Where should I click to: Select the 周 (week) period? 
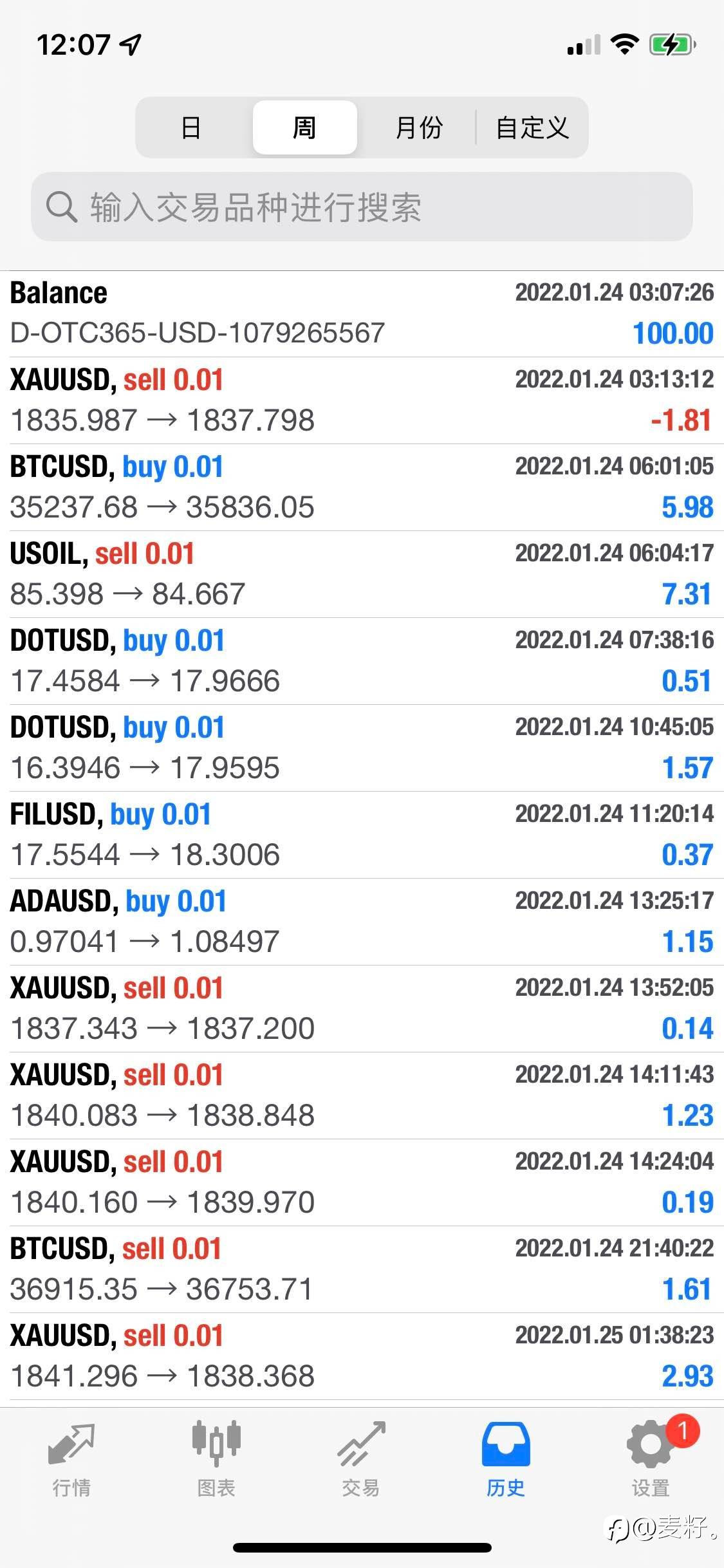point(304,127)
